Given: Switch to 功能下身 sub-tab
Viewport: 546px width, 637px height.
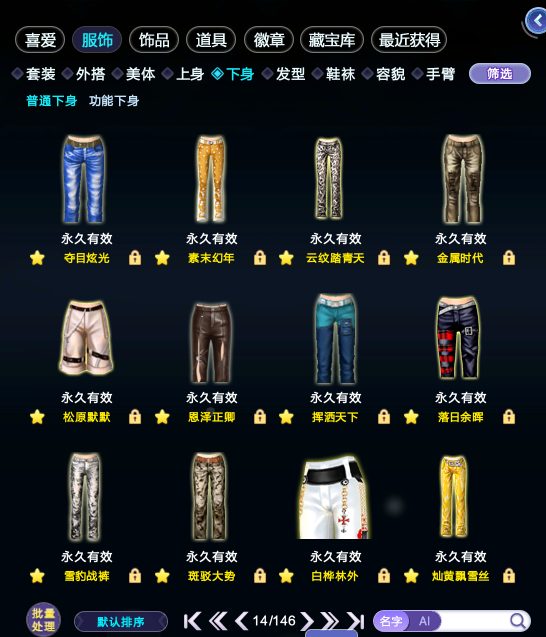Looking at the screenshot, I should tap(114, 100).
